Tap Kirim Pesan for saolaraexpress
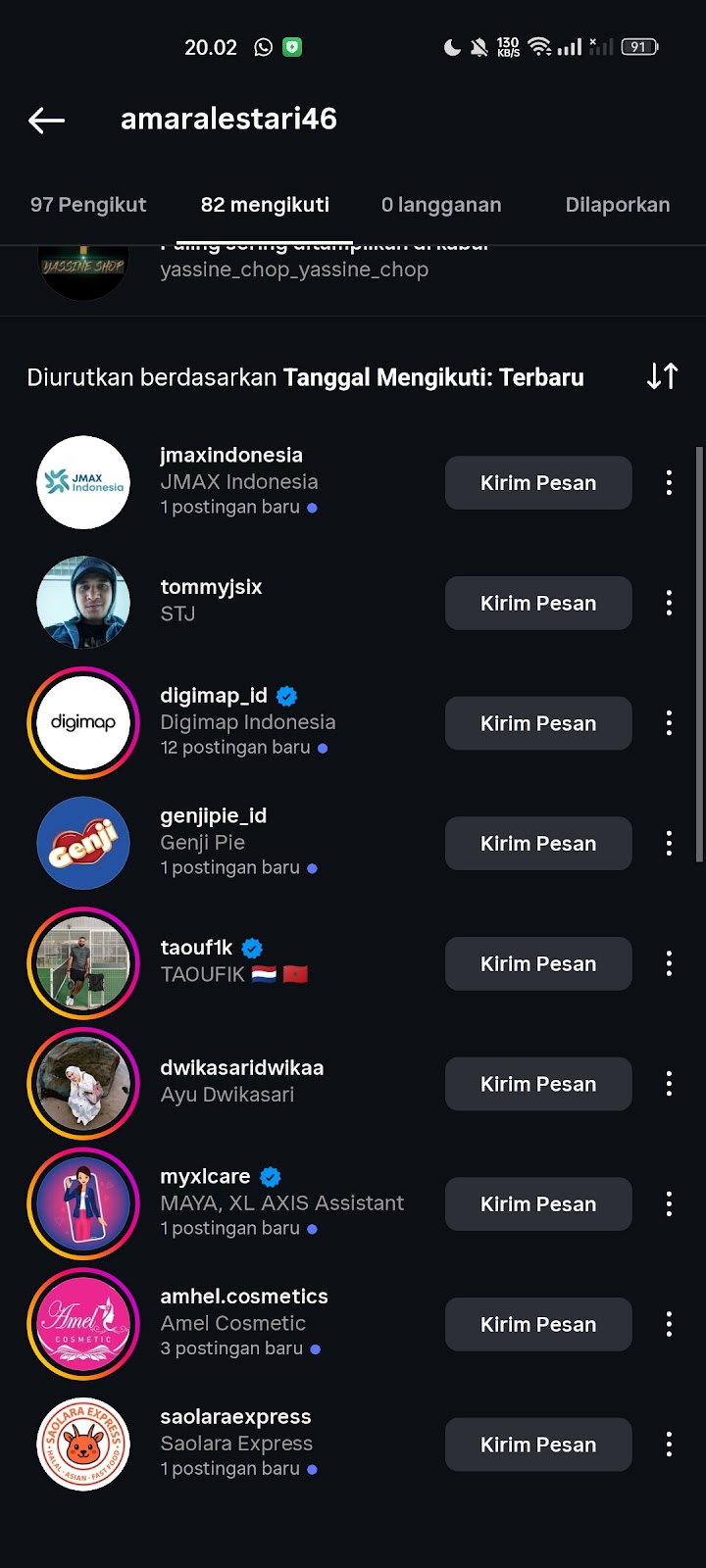Screen dimensions: 706x1568 coord(538,1445)
